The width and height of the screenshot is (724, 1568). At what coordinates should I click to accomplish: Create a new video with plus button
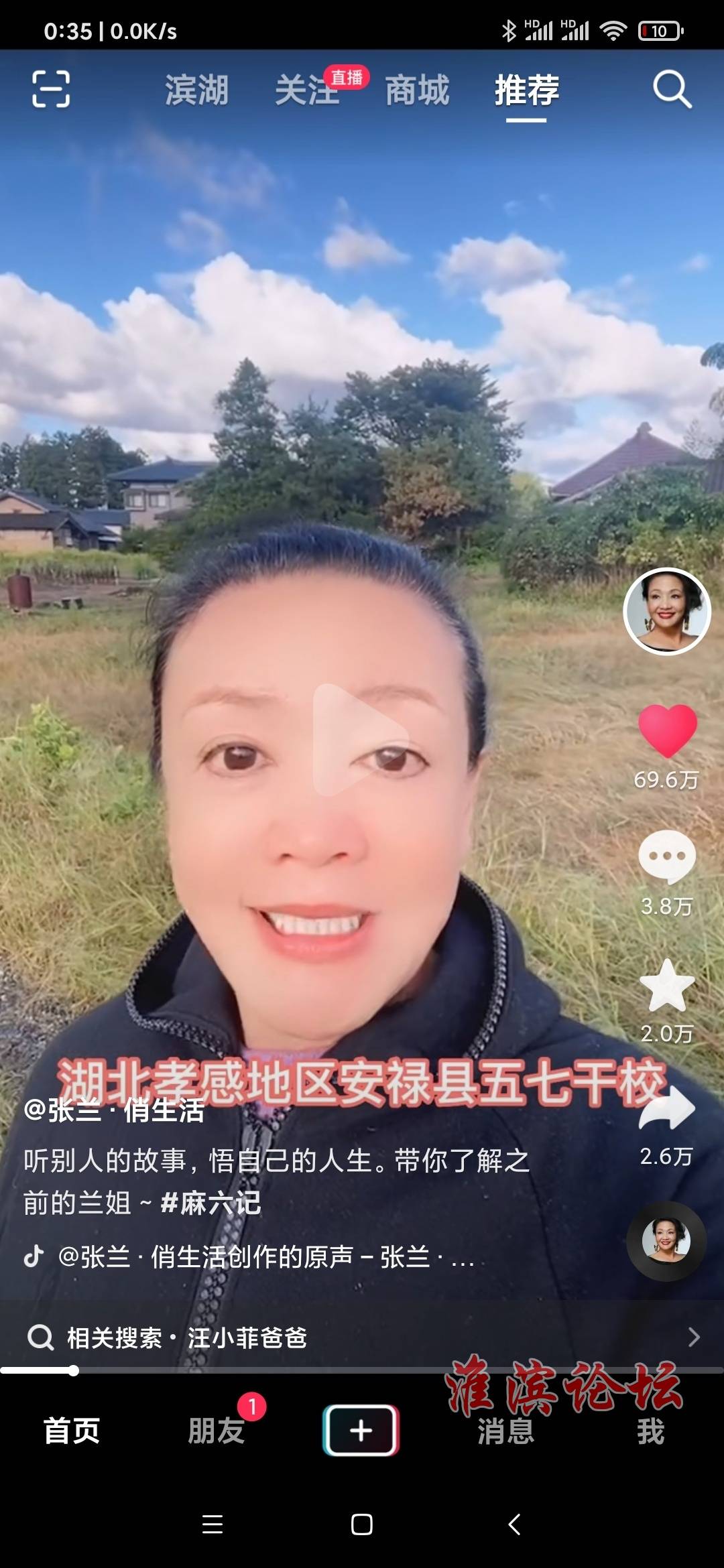pos(361,1430)
